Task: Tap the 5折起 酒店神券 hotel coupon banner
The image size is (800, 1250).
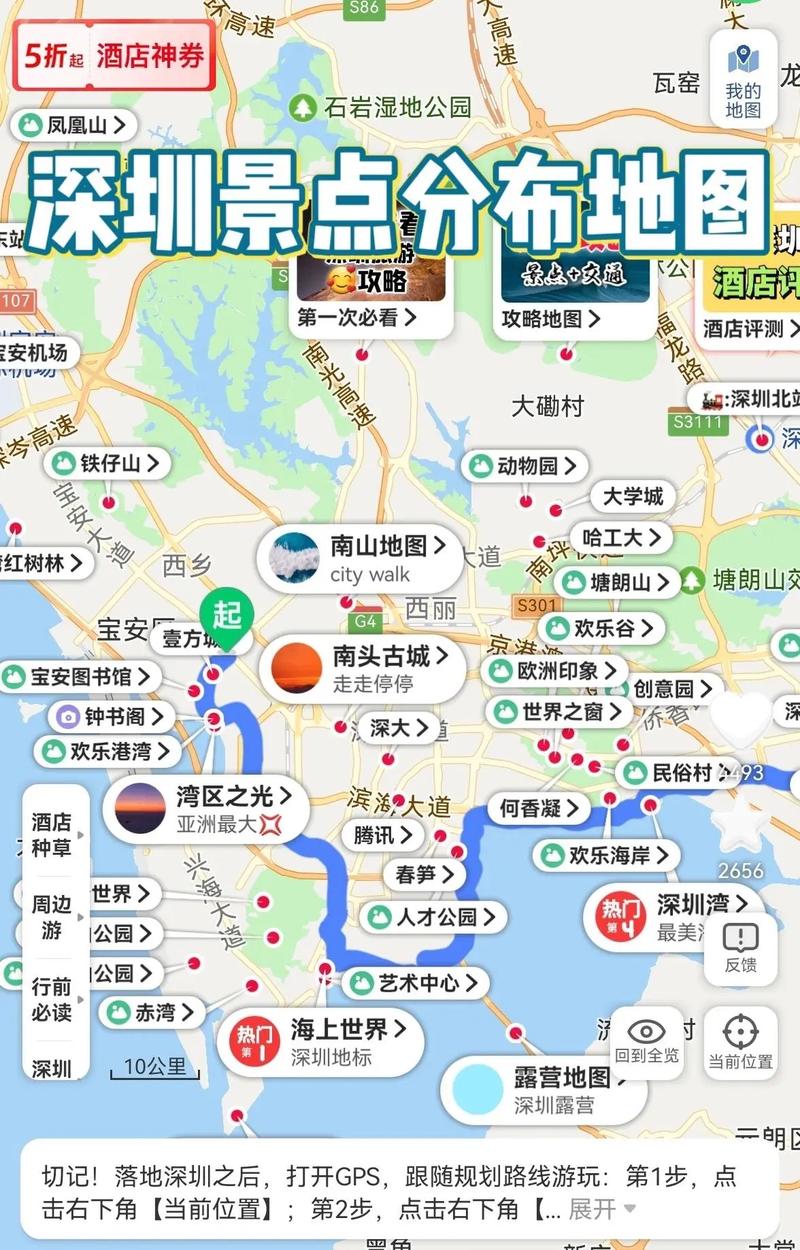Action: (114, 55)
